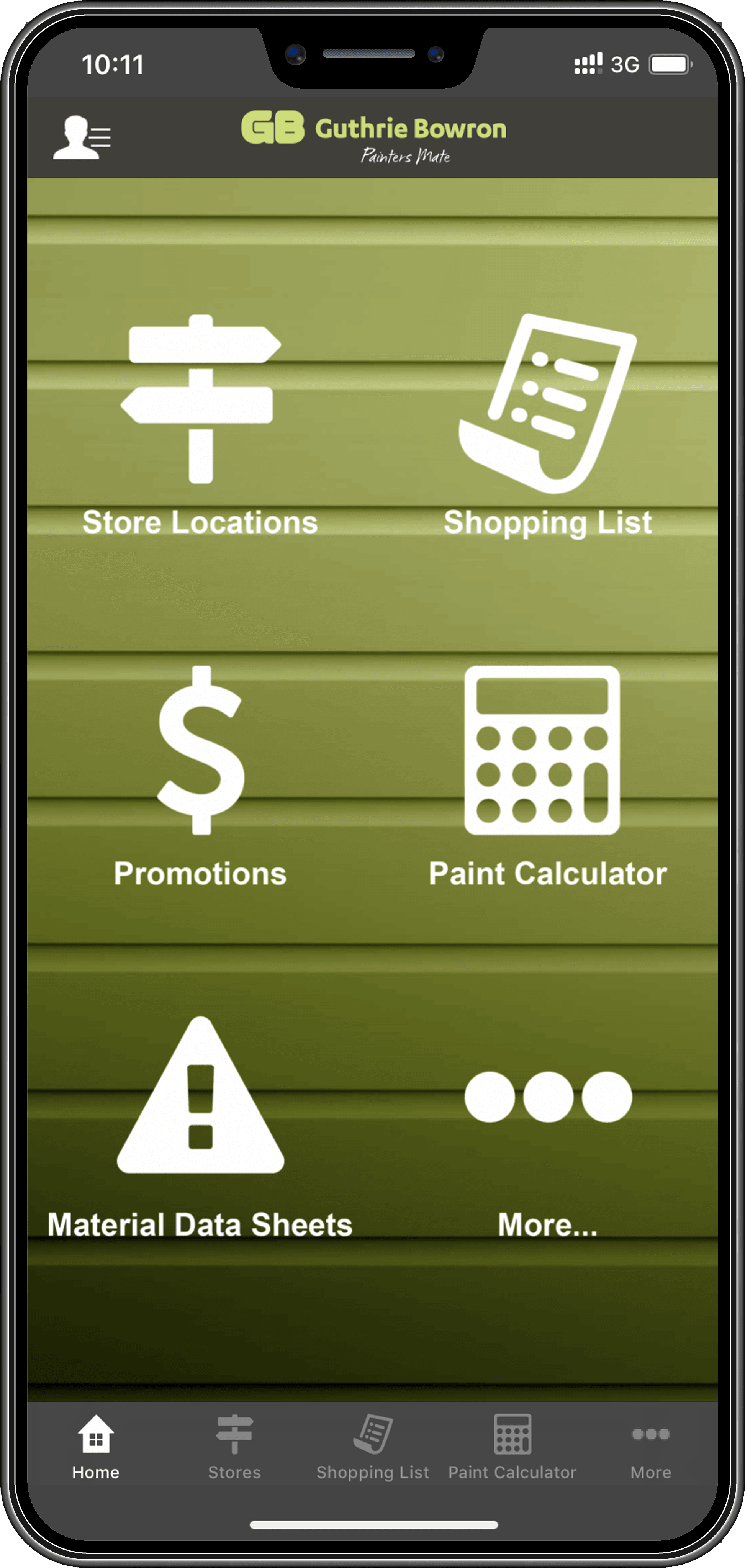Open Store Locations tile
The image size is (745, 1568).
point(200,426)
